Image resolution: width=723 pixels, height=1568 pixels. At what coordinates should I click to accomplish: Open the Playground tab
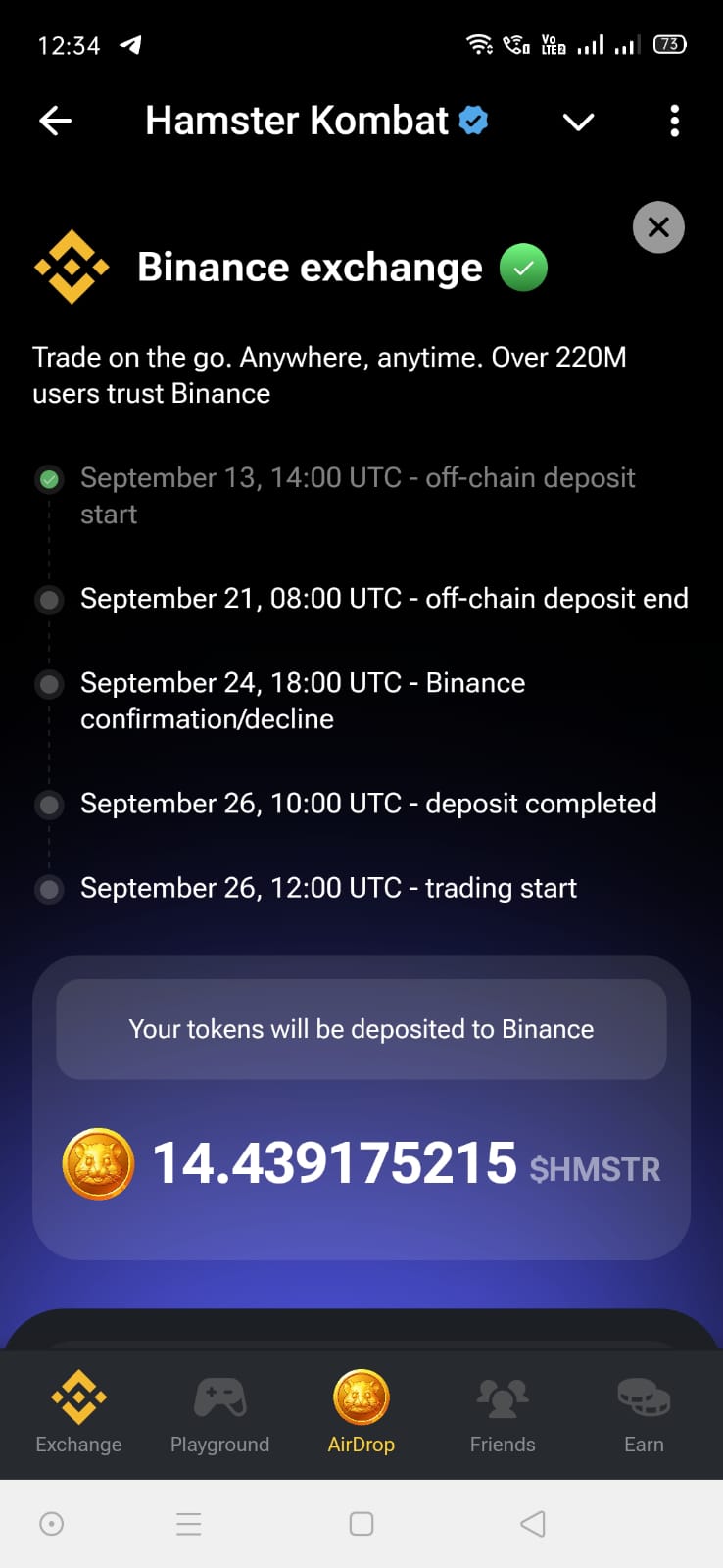click(x=219, y=1413)
